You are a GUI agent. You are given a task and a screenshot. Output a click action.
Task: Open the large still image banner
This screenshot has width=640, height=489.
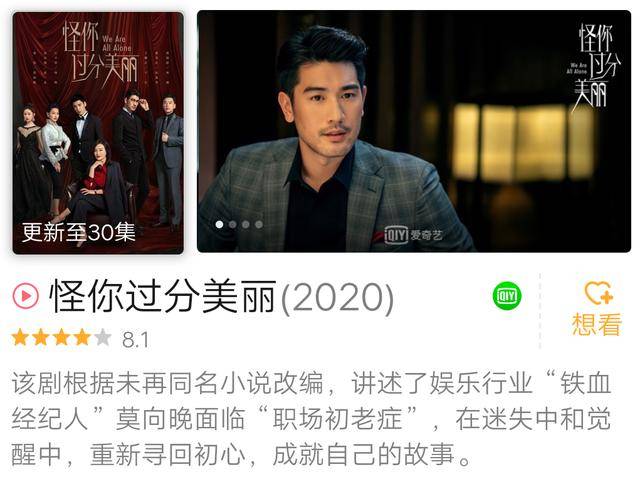414,131
